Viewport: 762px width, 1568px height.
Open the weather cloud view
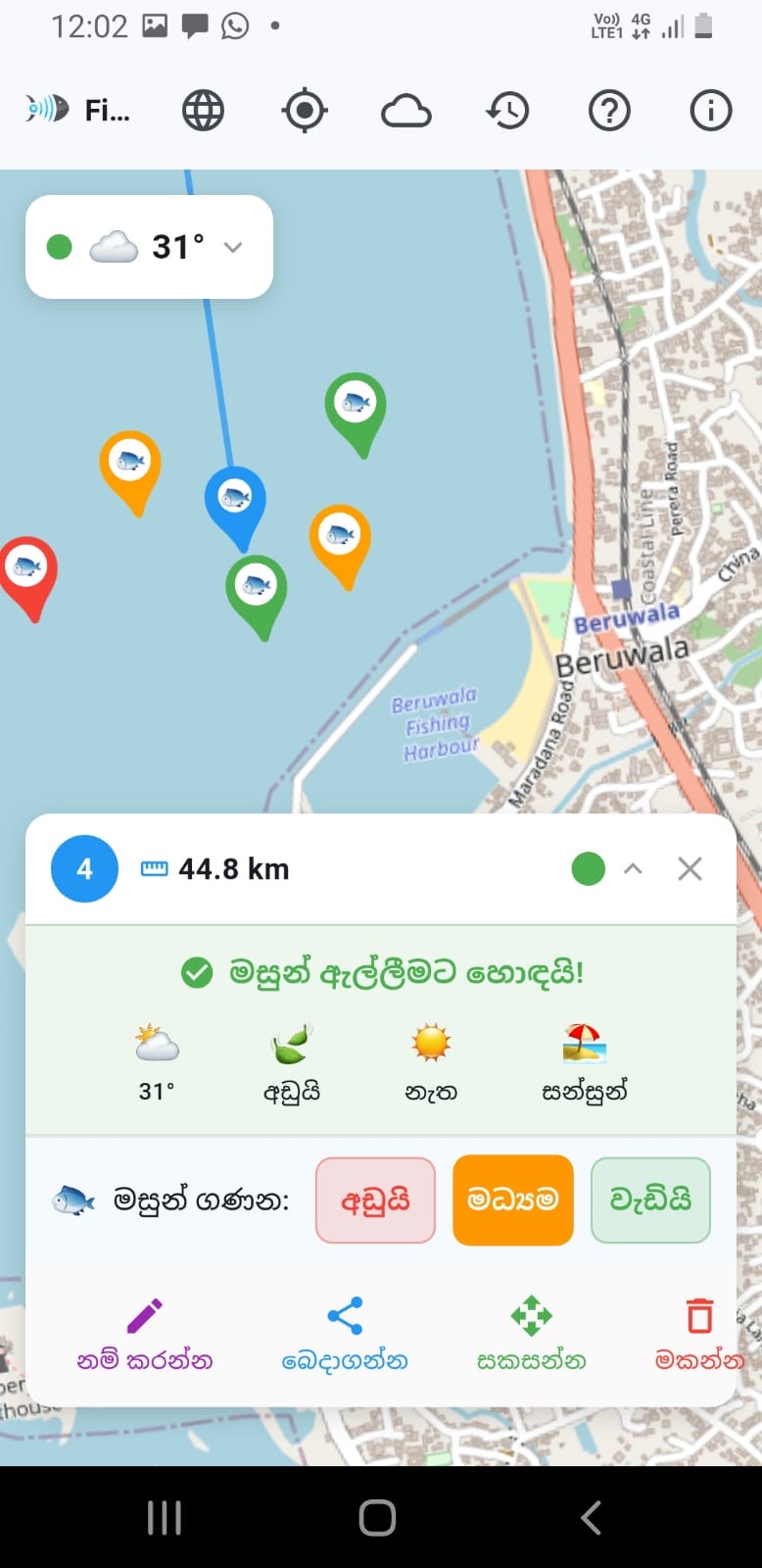405,110
